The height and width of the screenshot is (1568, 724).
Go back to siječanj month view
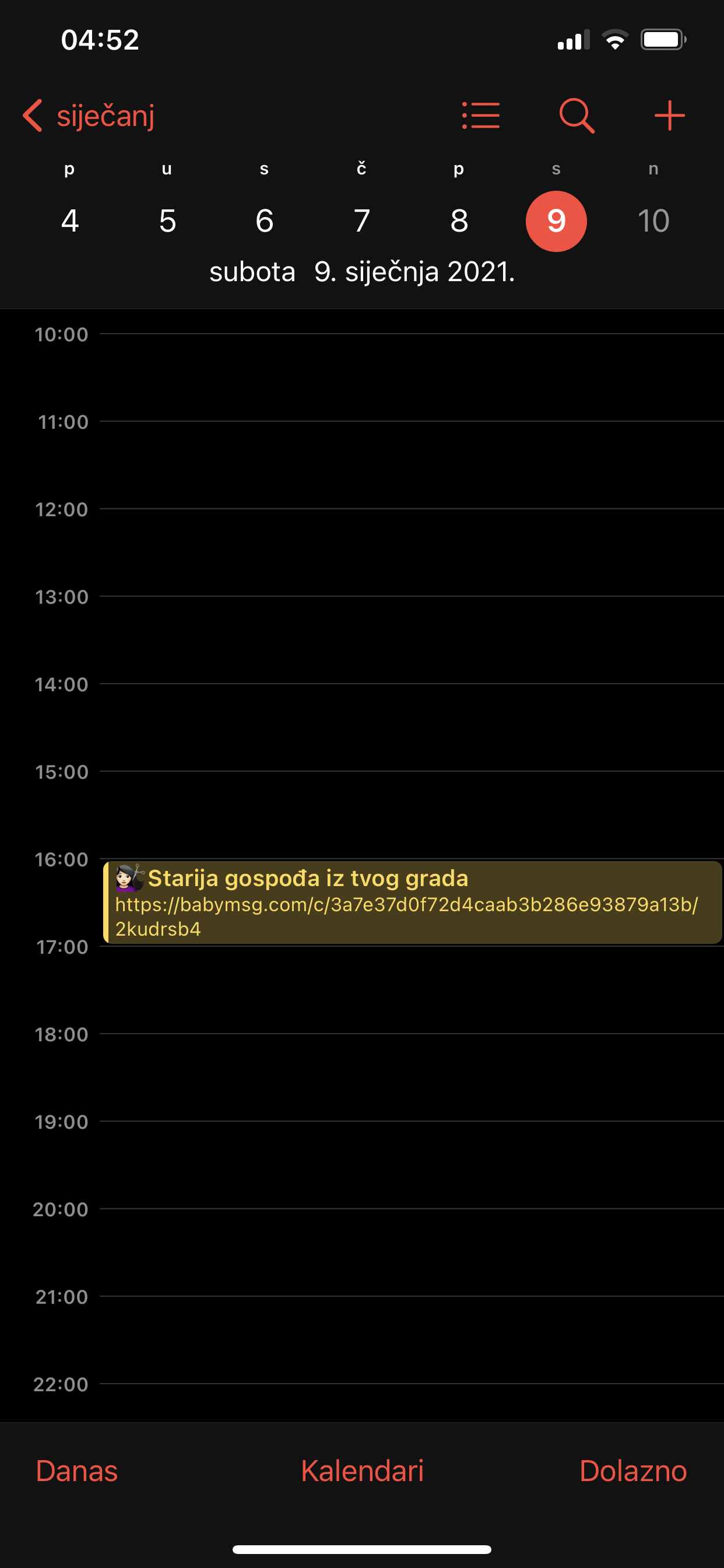click(89, 116)
